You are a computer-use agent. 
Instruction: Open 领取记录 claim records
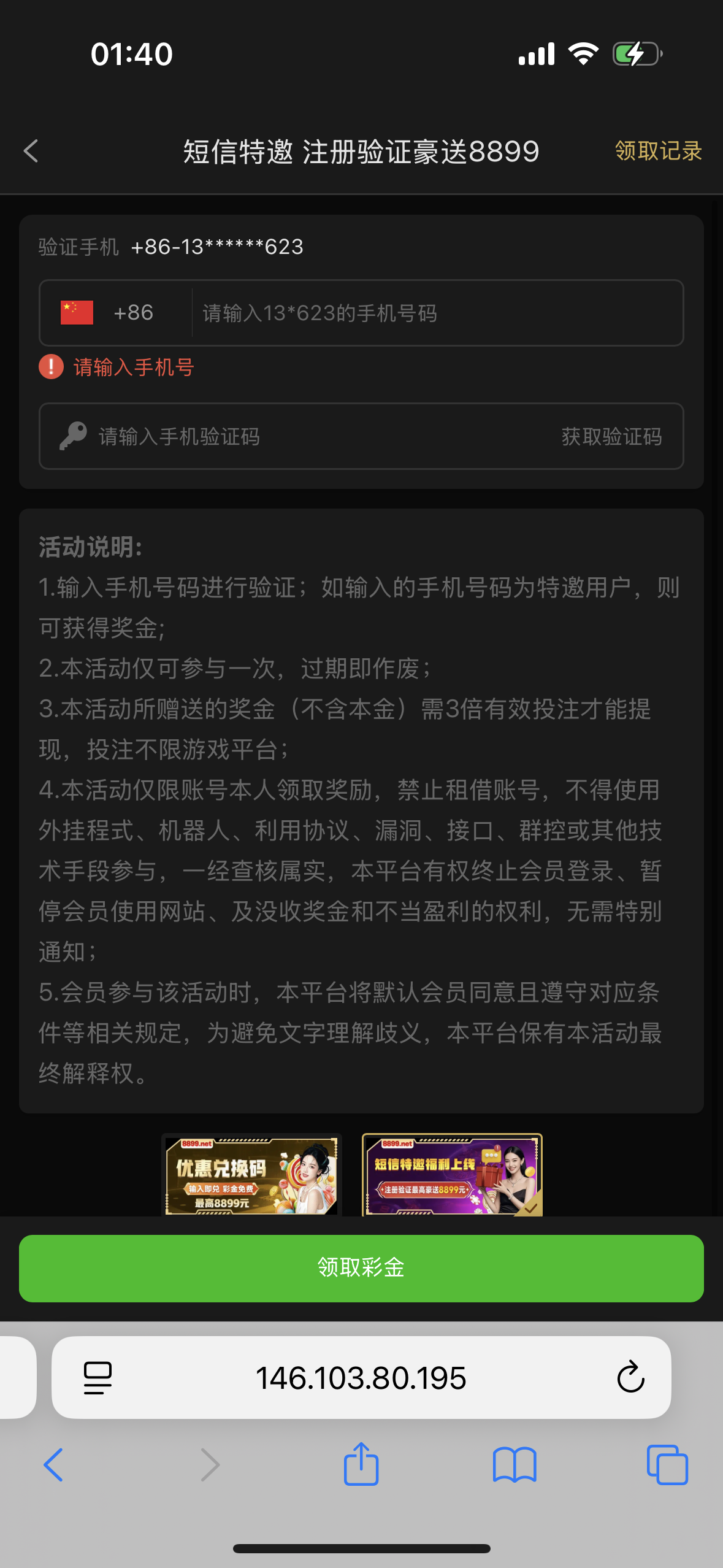click(x=658, y=151)
